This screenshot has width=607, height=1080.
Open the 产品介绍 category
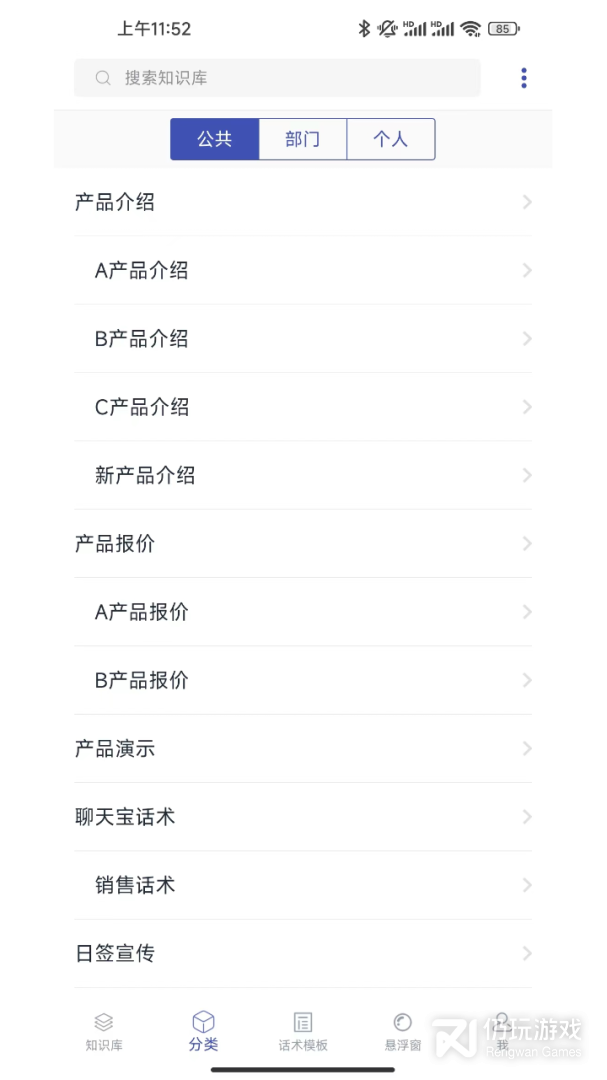pos(302,203)
